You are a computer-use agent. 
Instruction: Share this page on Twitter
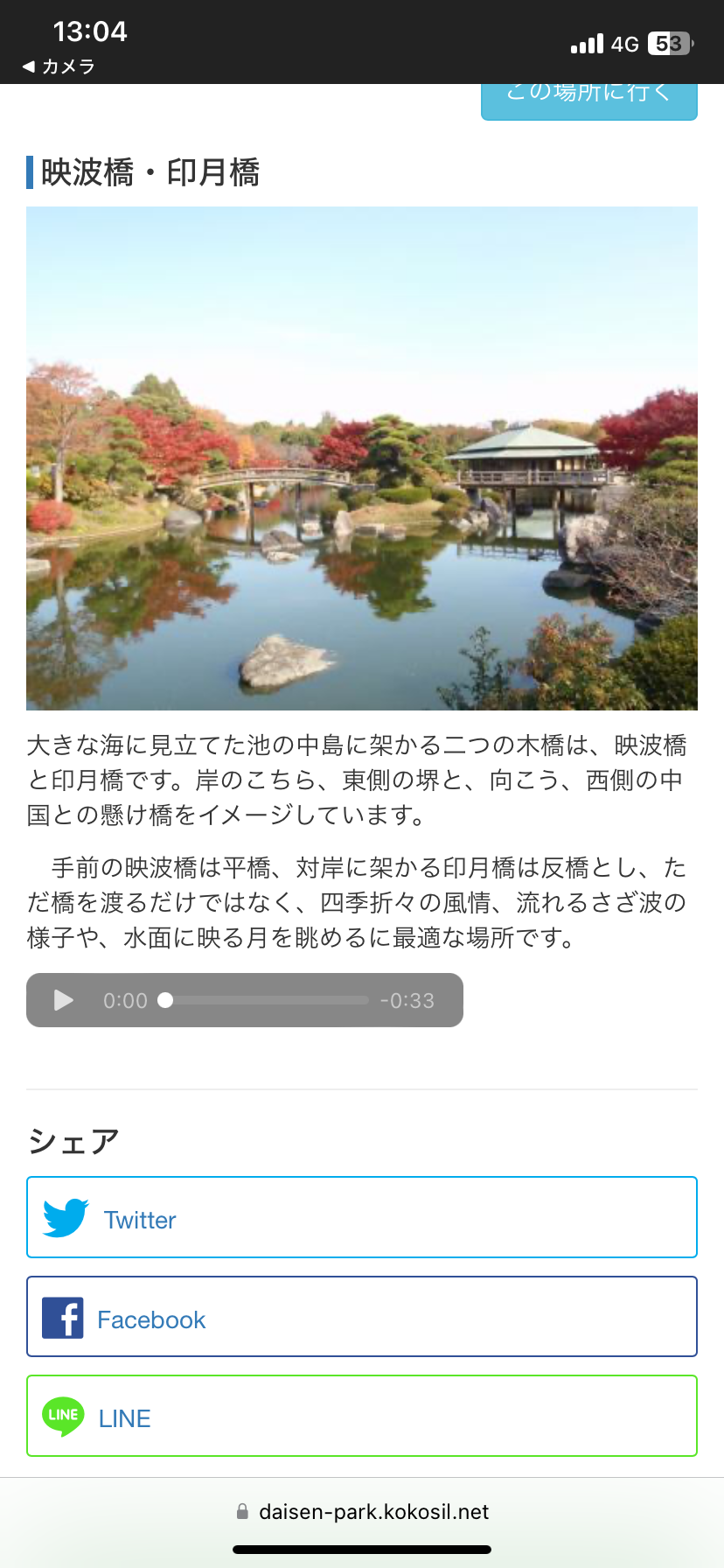click(x=361, y=1218)
